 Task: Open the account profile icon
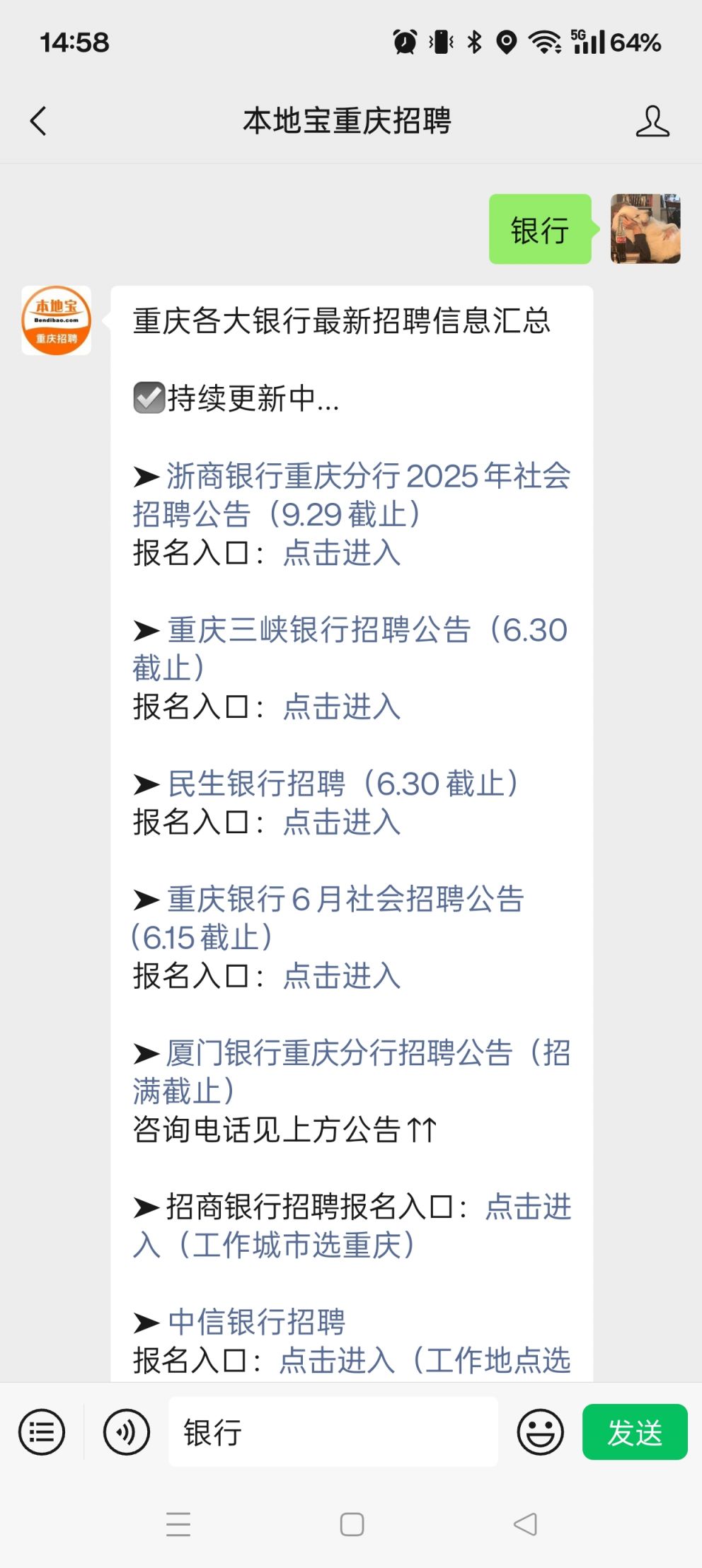(x=652, y=121)
